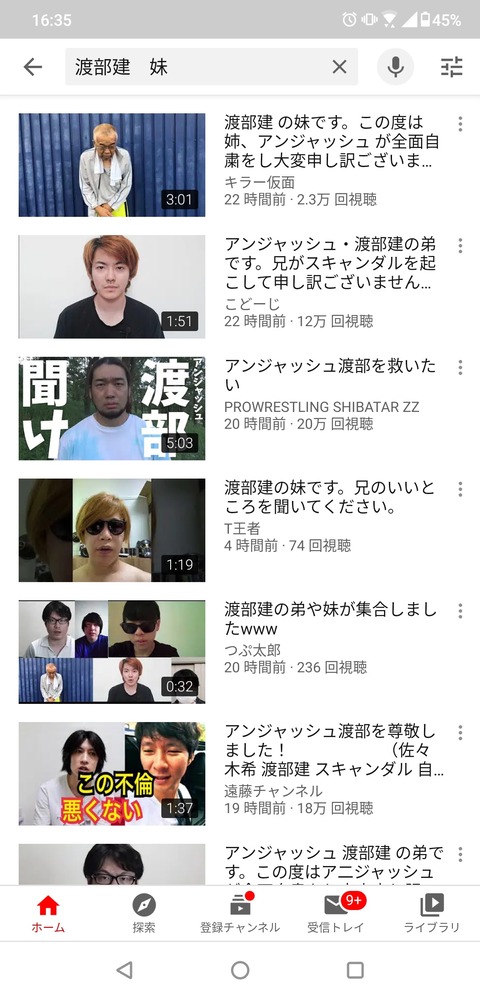Open options menu for つぷ太郎 video
Screen dimensions: 480x998
[460, 611]
